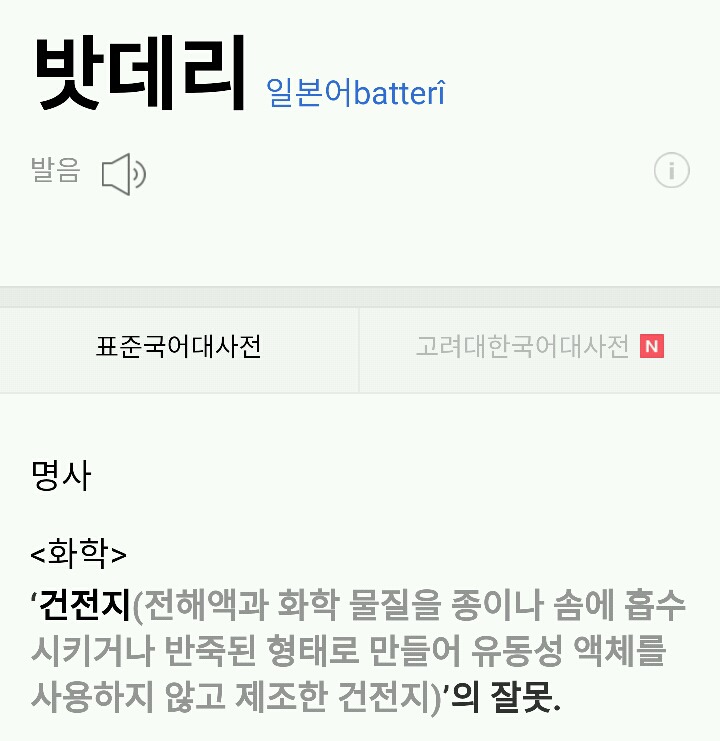Switch to the 고려대한국어대사전 tab
Screen dimensions: 720x741
click(x=540, y=349)
